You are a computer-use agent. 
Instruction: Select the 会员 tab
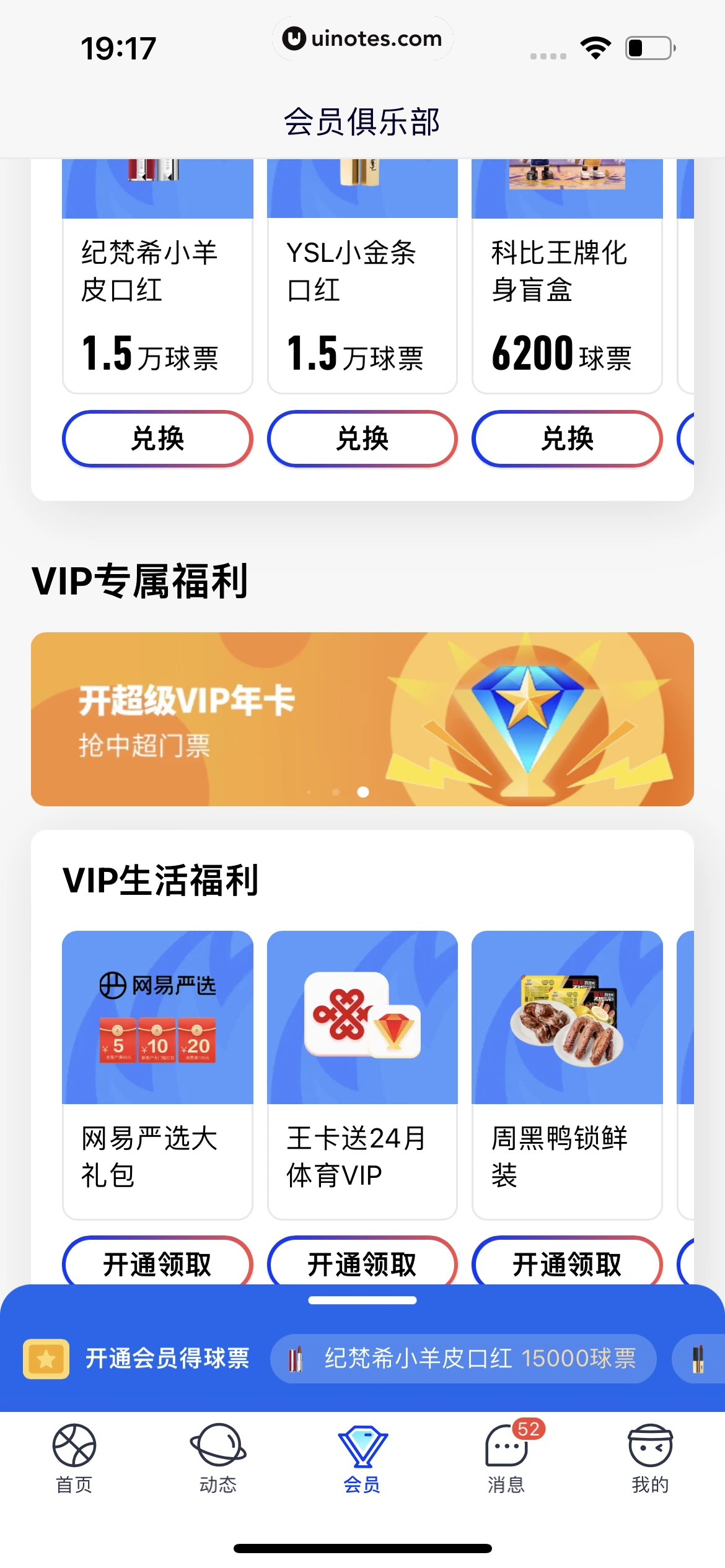[x=362, y=1458]
